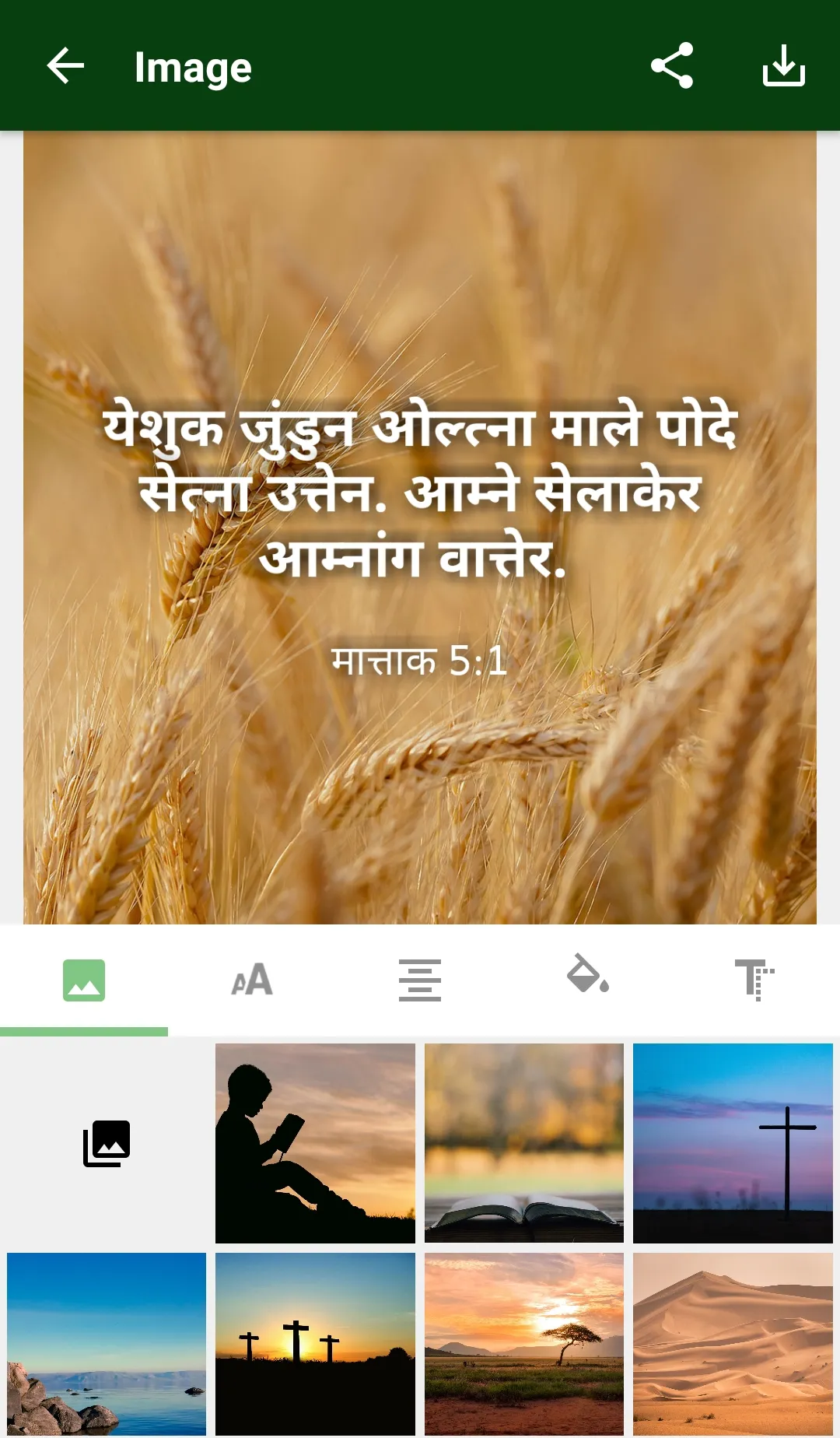Go back using the arrow
The height and width of the screenshot is (1438, 840).
pyautogui.click(x=64, y=66)
